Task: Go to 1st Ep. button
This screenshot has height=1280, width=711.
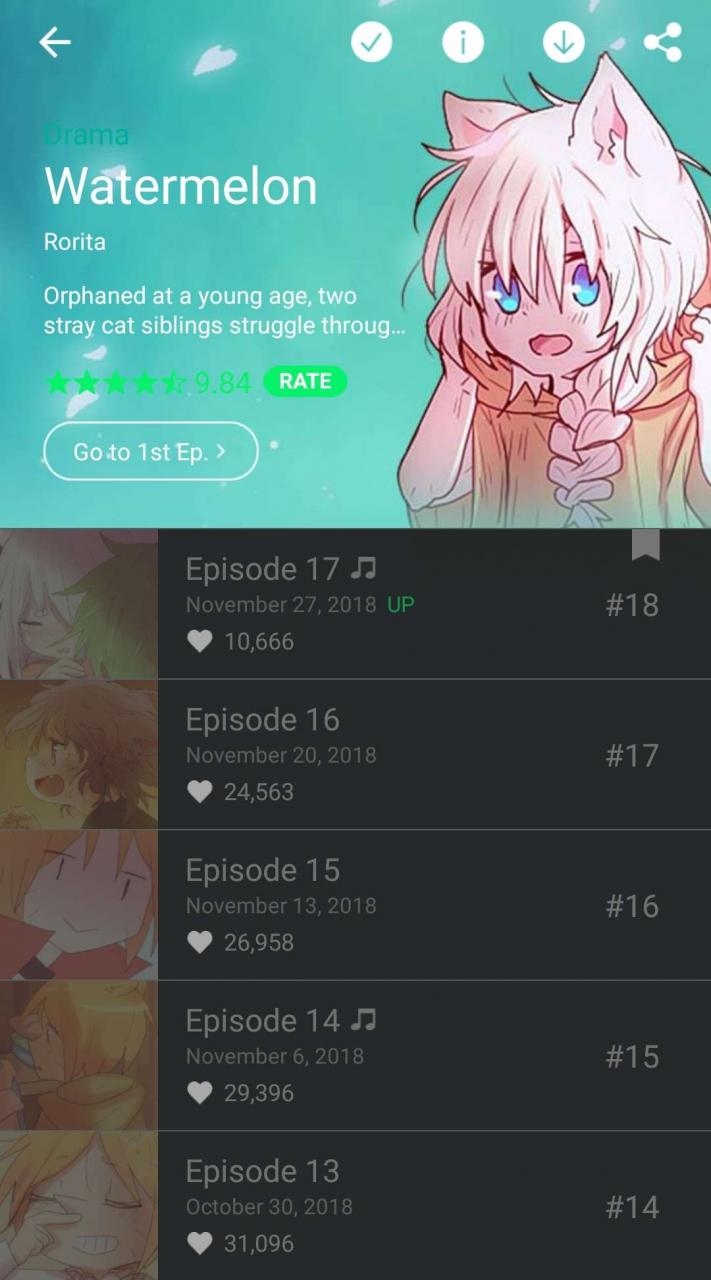Action: (151, 452)
